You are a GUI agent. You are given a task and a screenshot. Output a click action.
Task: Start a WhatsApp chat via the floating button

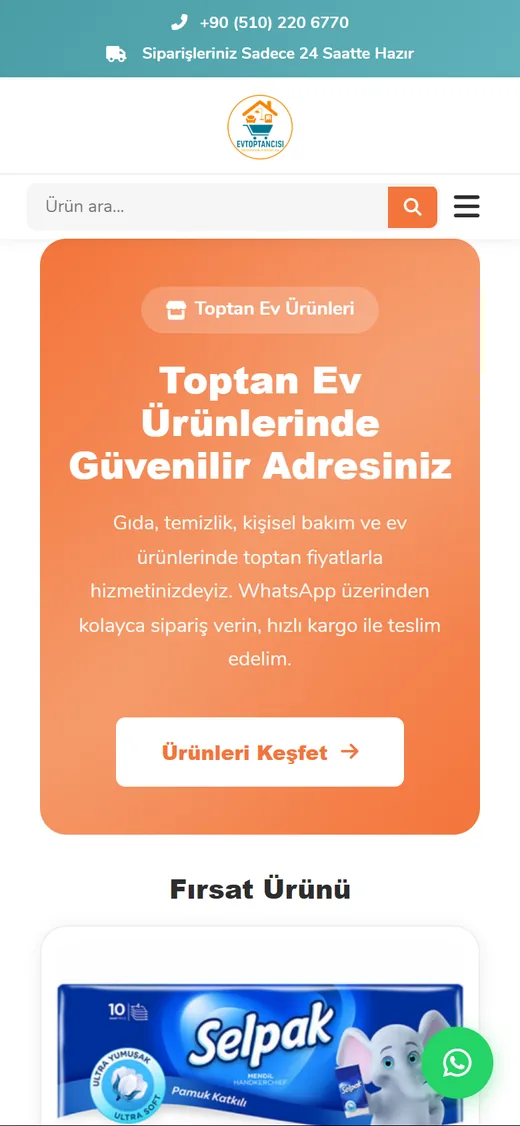click(457, 1063)
